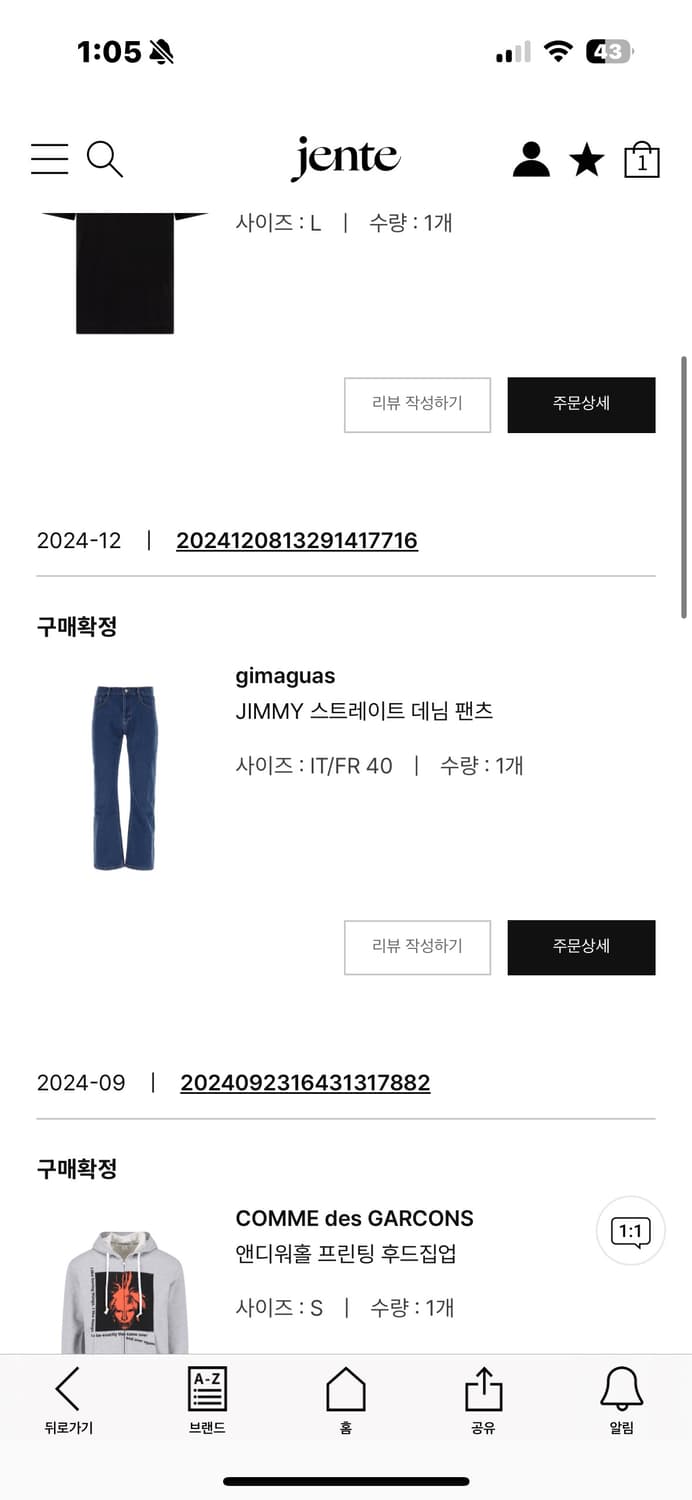Open the search magnifier

(104, 159)
